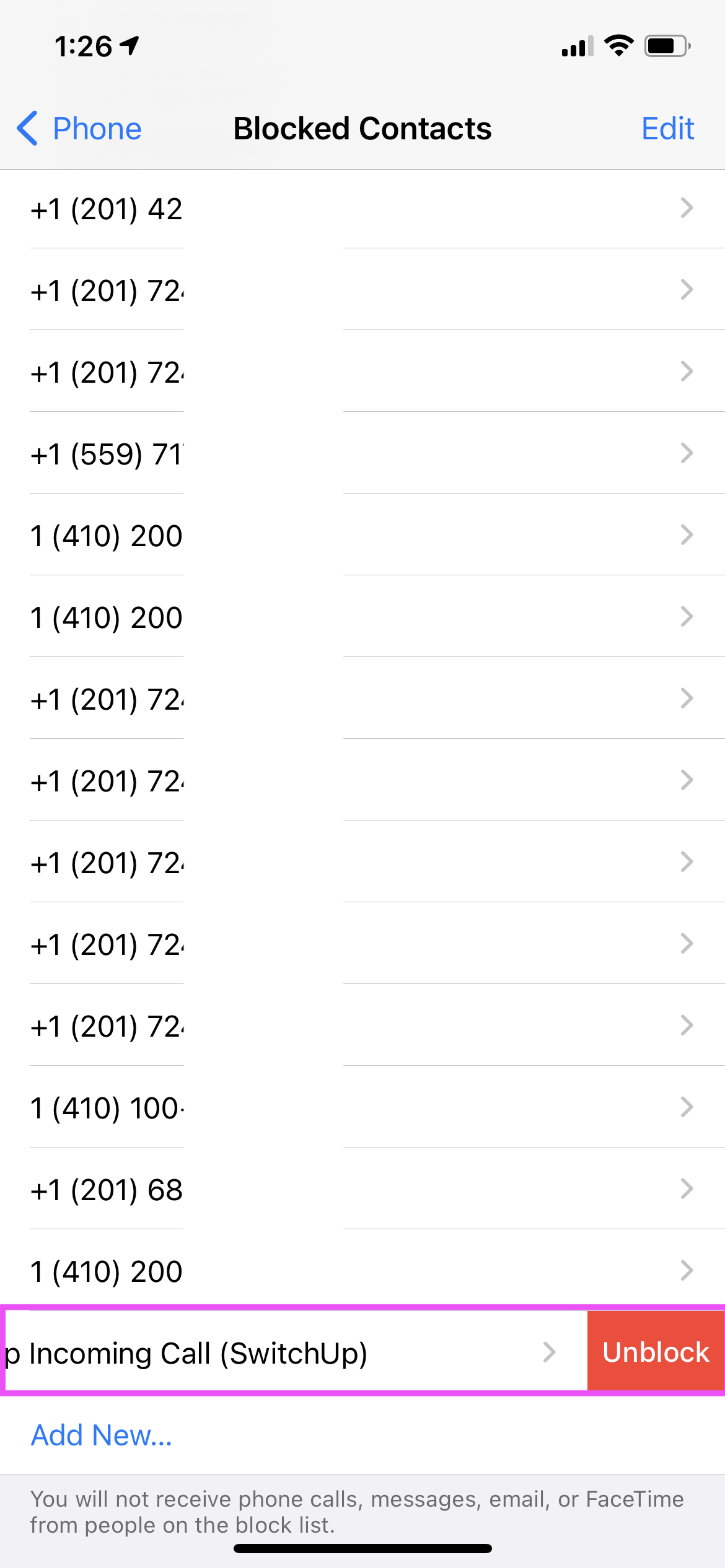
Task: Add a new blocked contact
Action: pyautogui.click(x=102, y=1435)
